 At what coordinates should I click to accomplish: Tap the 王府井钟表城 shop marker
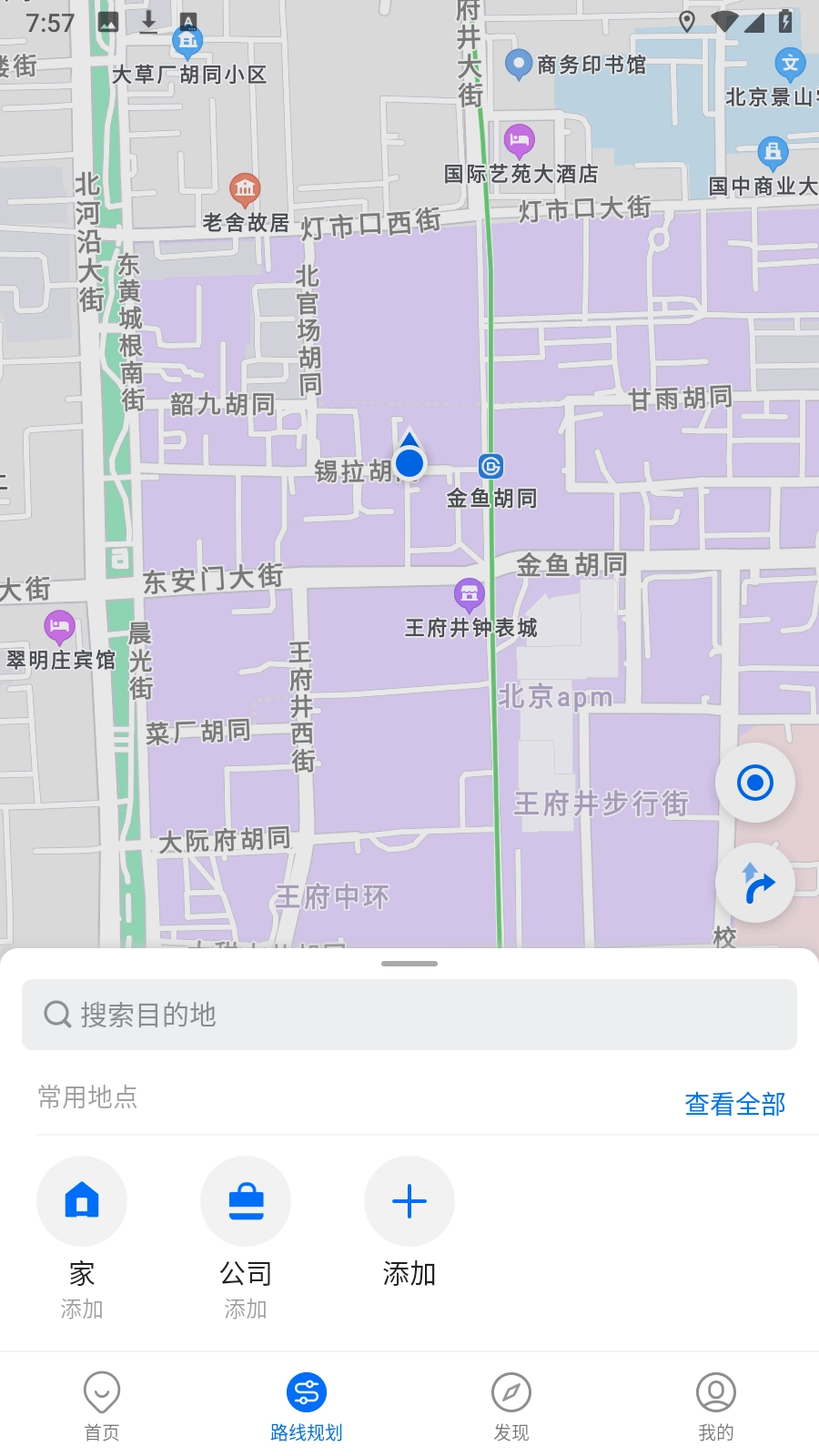click(471, 592)
